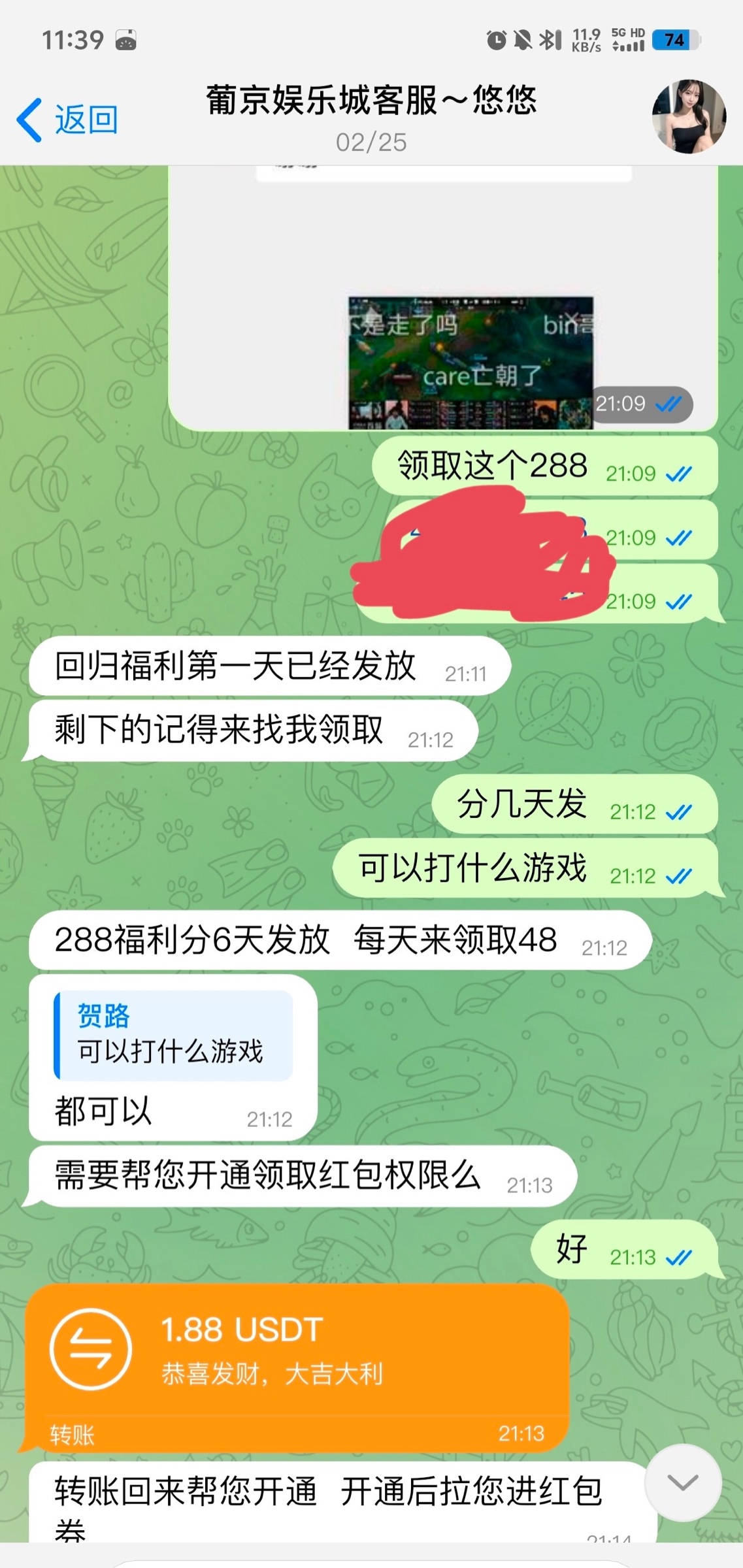Tap the 返回 back button
The width and height of the screenshot is (743, 1568).
click(x=68, y=120)
